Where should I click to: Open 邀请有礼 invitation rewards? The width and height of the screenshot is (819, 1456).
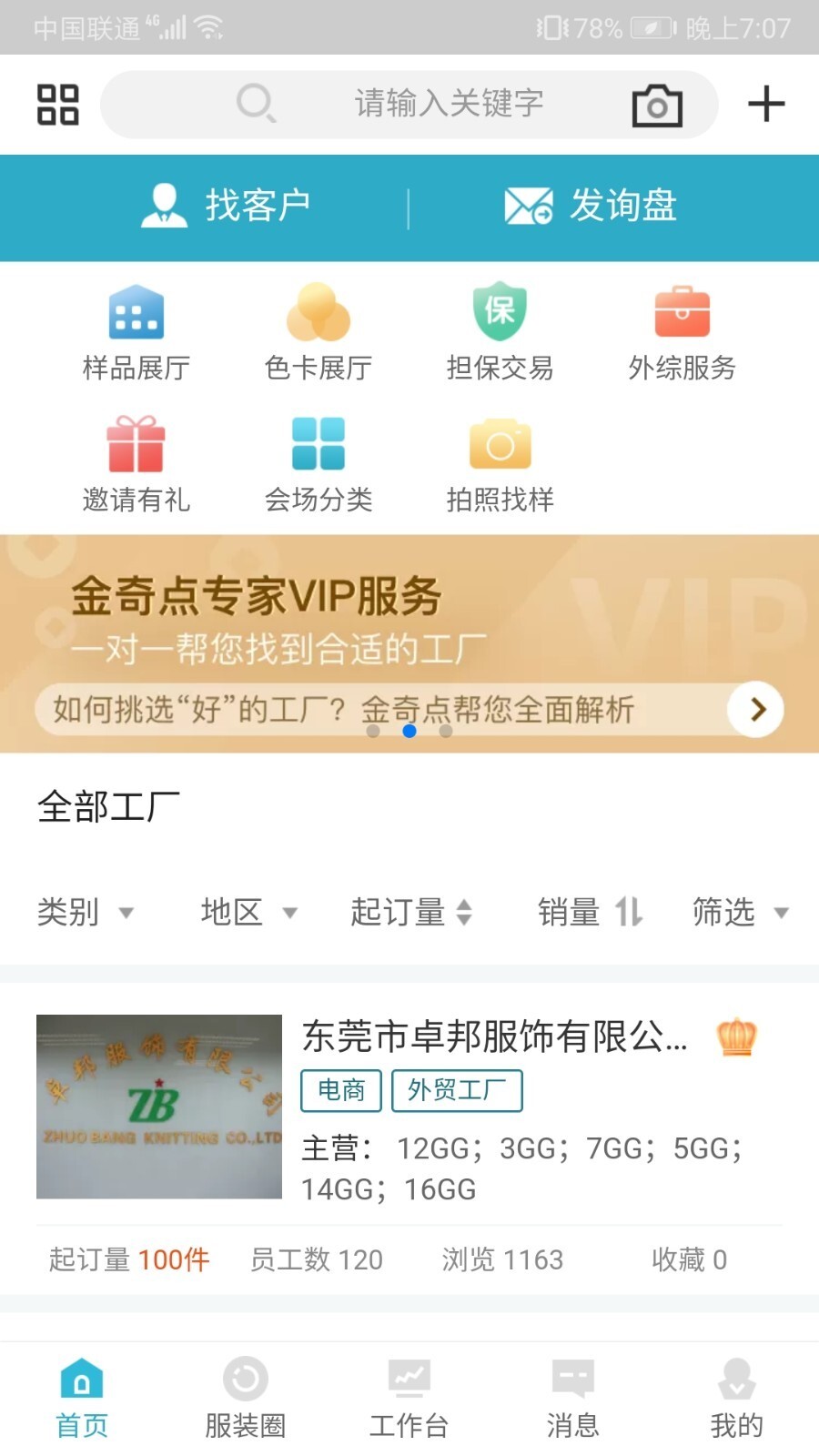coord(136,462)
